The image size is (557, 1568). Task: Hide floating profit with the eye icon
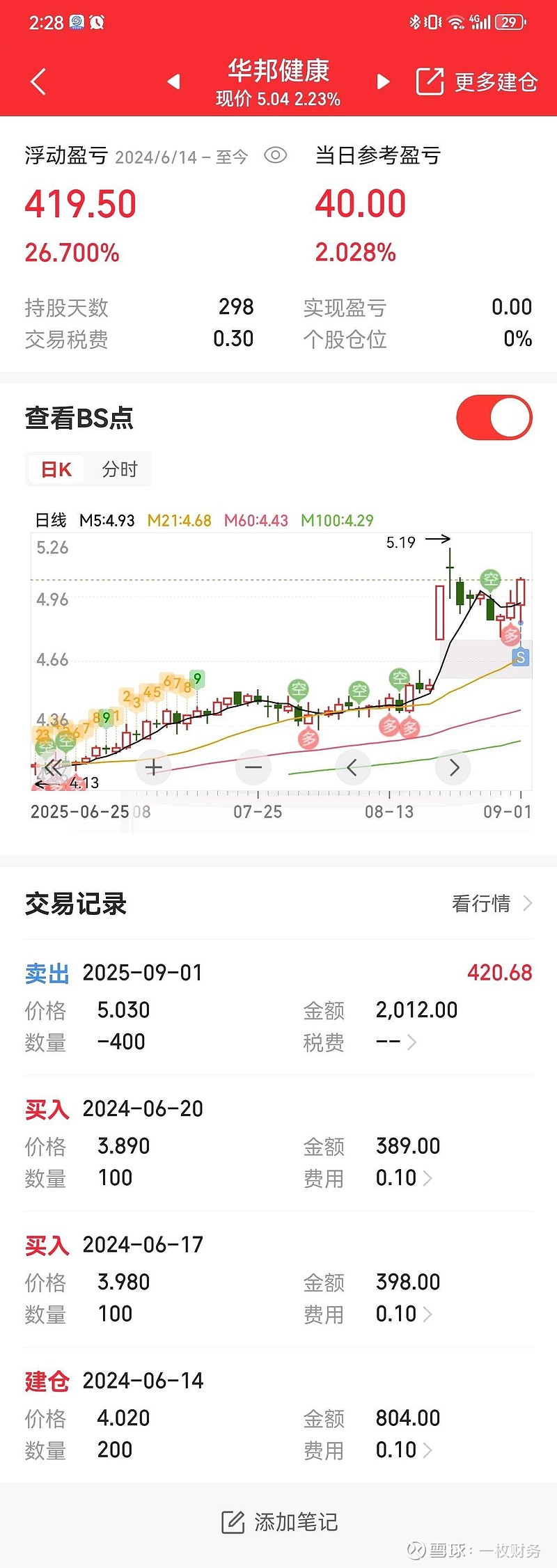click(x=276, y=155)
